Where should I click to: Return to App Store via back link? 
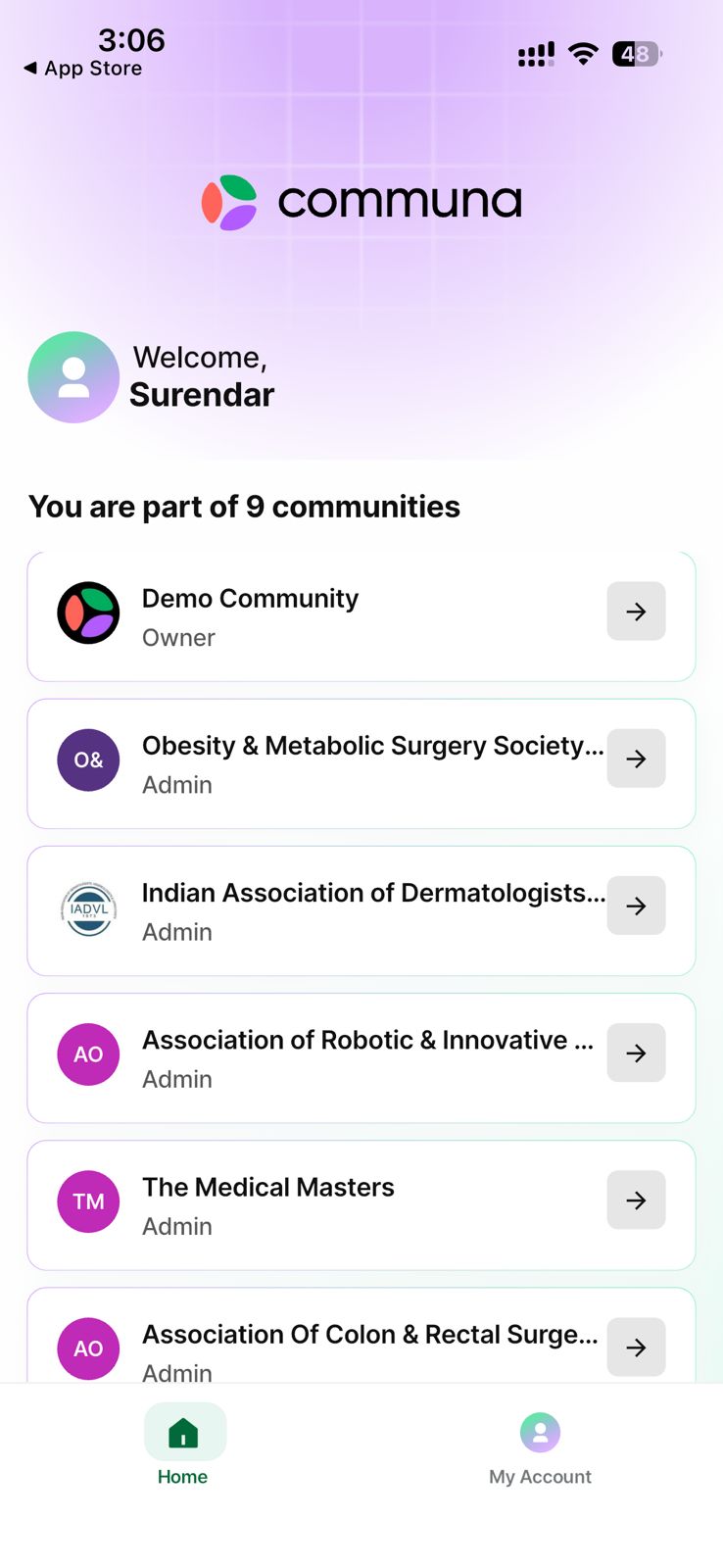(82, 68)
